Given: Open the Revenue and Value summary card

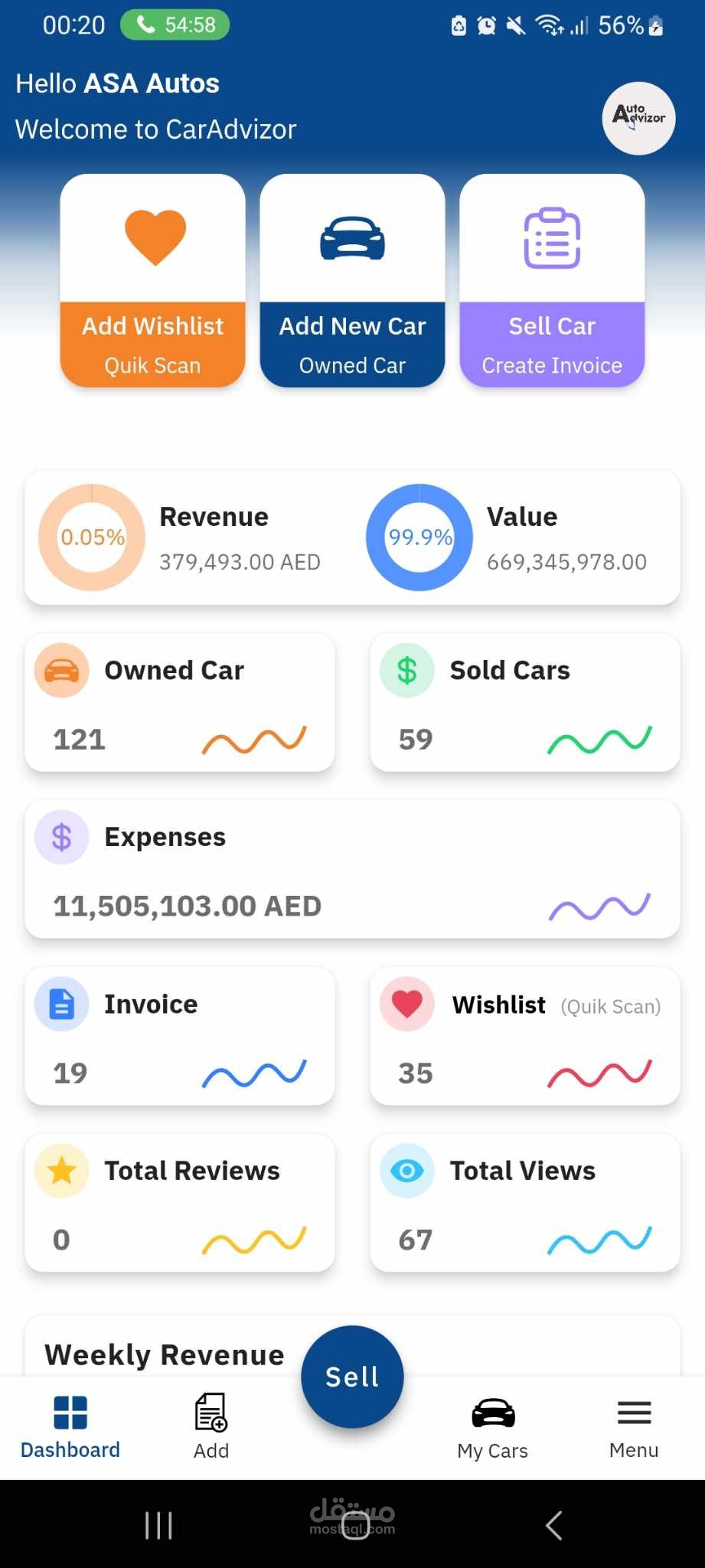Looking at the screenshot, I should 352,537.
